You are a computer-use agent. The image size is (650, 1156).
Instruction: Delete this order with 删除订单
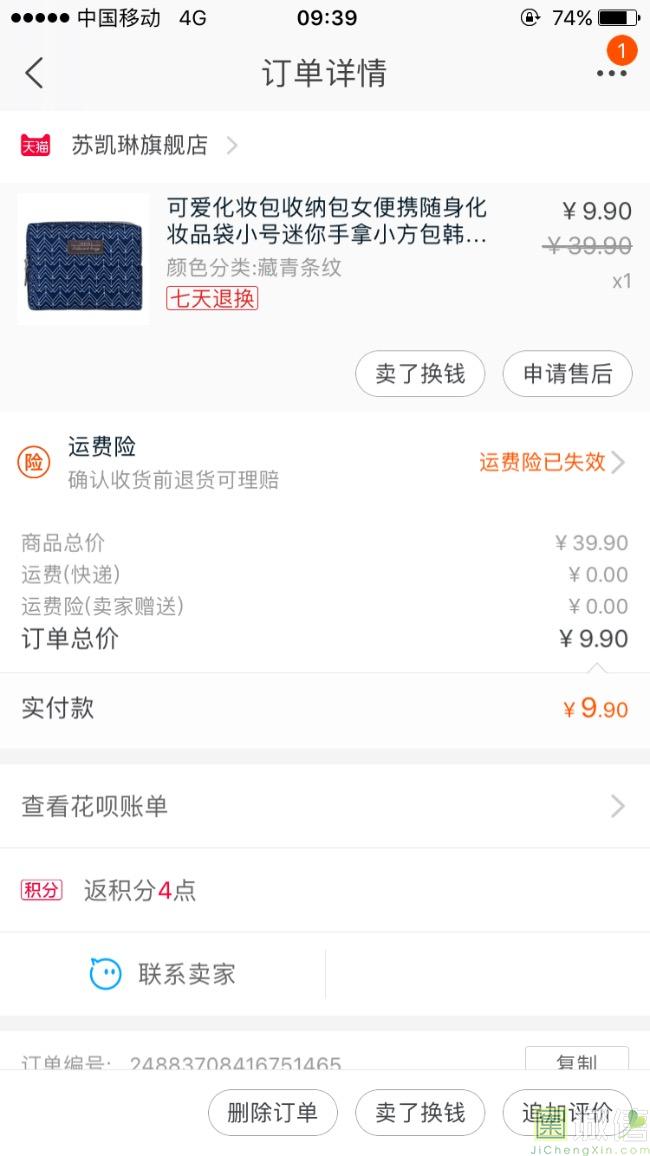click(x=272, y=1113)
